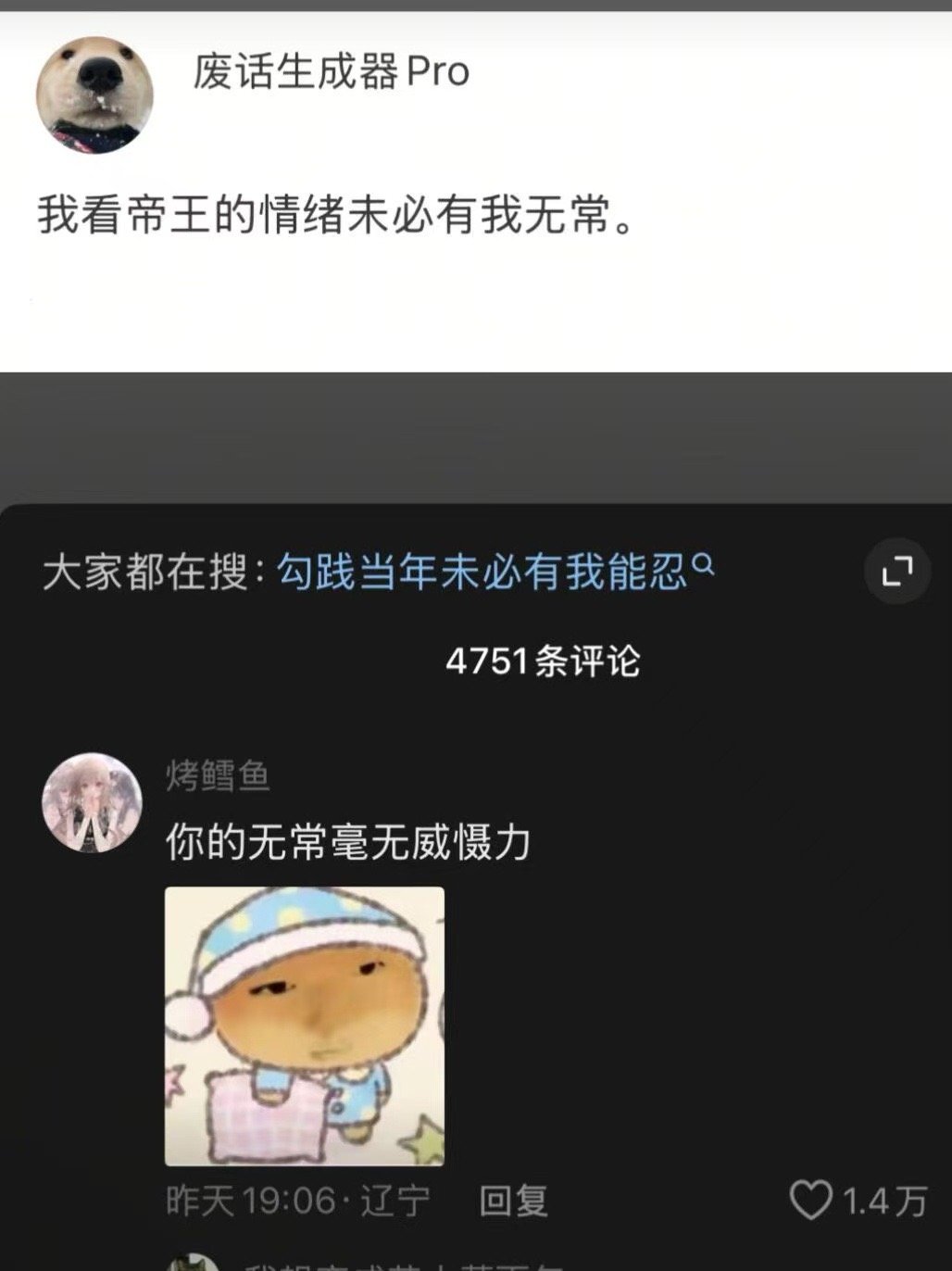Tap 回复 to reply to 烤鳕鱼
Viewport: 952px width, 1271px height.
514,1198
